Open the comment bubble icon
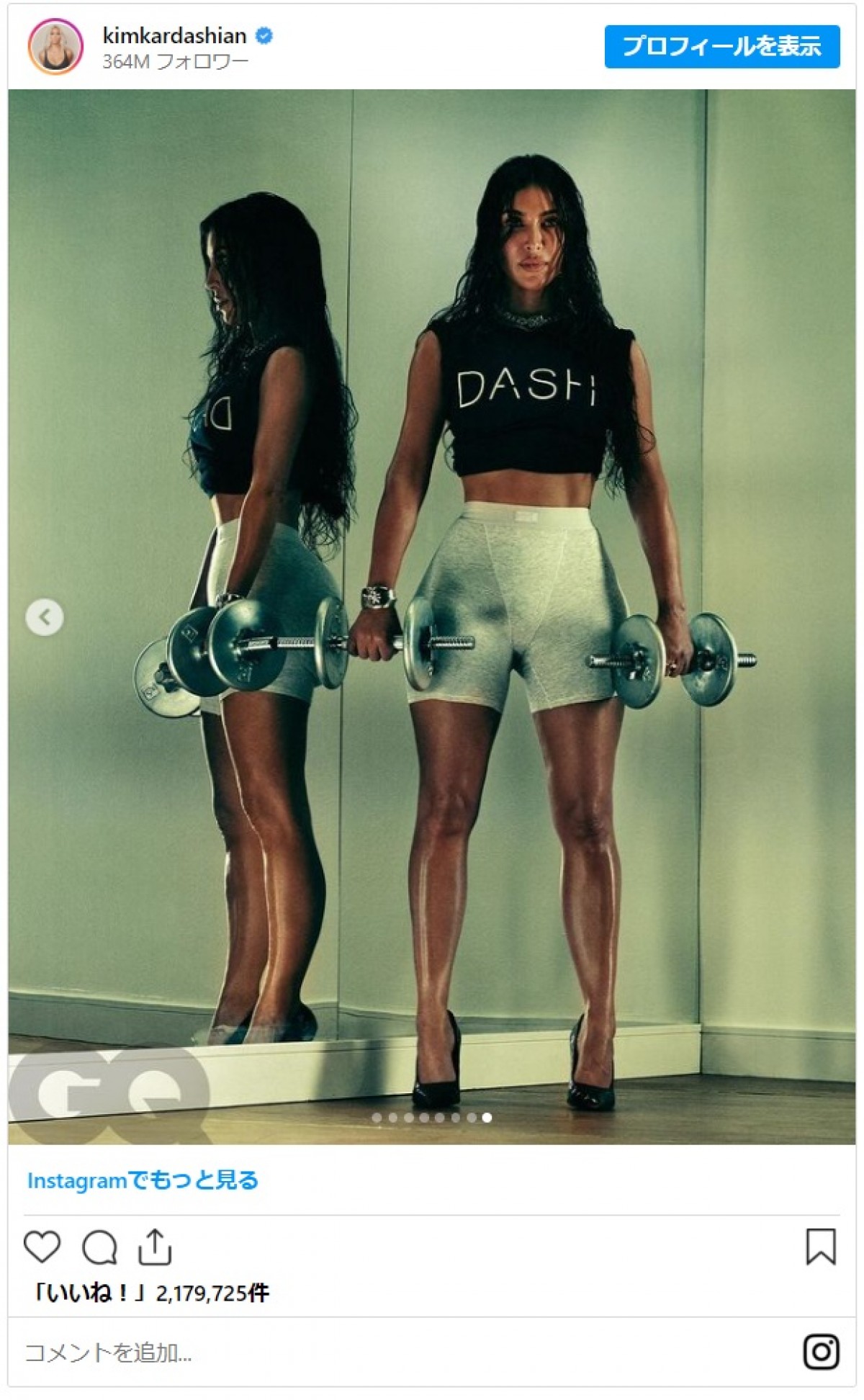 coord(99,1247)
